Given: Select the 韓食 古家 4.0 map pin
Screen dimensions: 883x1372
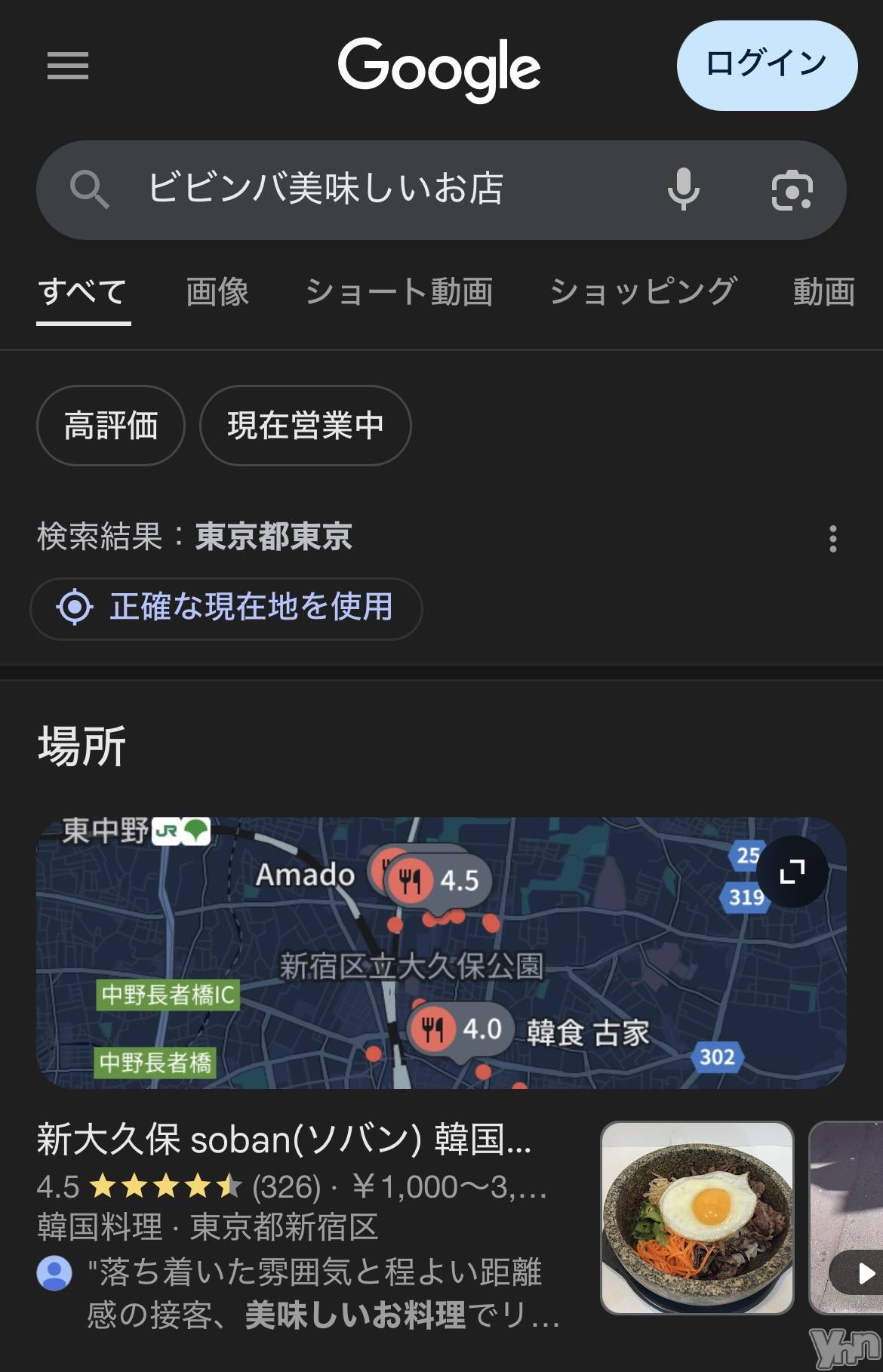Looking at the screenshot, I should pyautogui.click(x=460, y=1029).
